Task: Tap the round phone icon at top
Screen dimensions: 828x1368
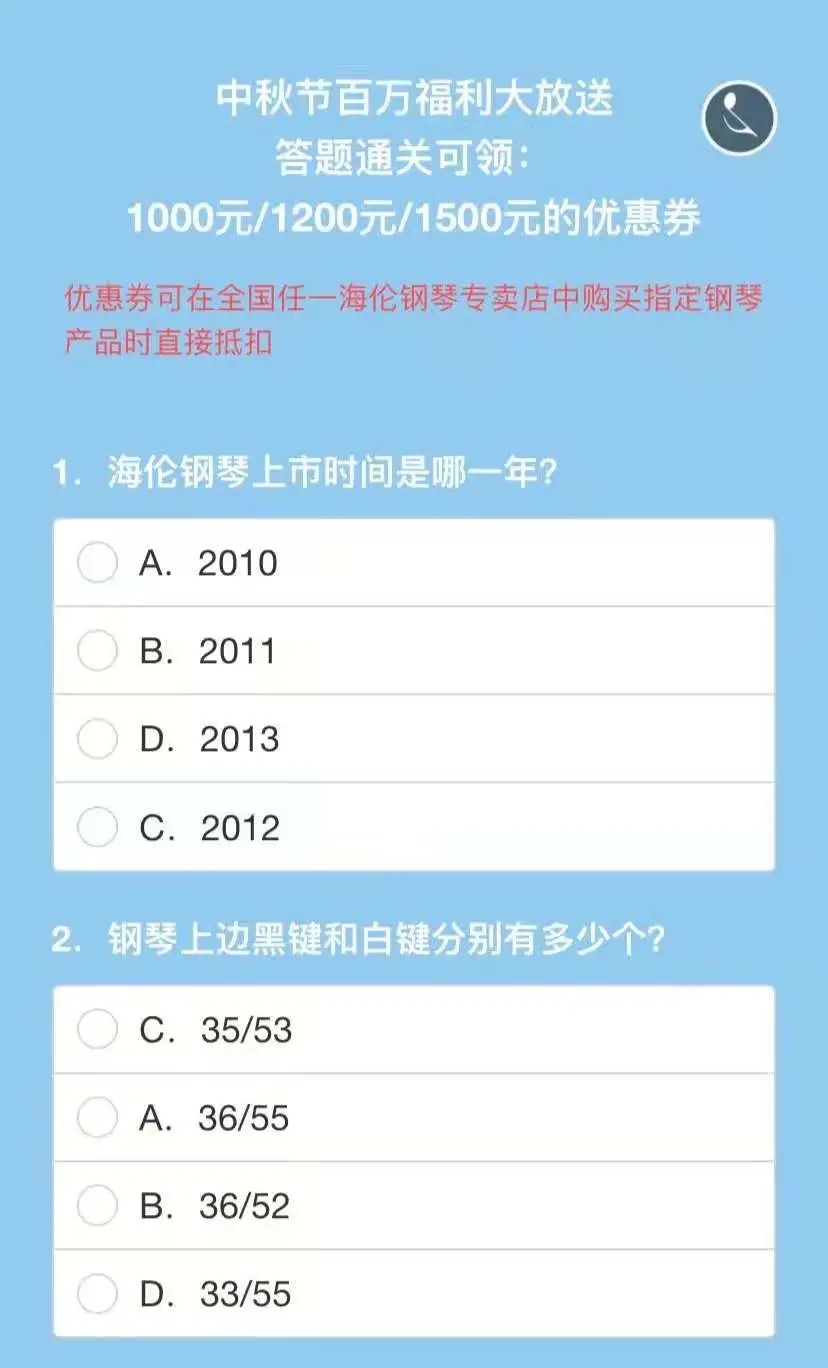Action: 739,118
